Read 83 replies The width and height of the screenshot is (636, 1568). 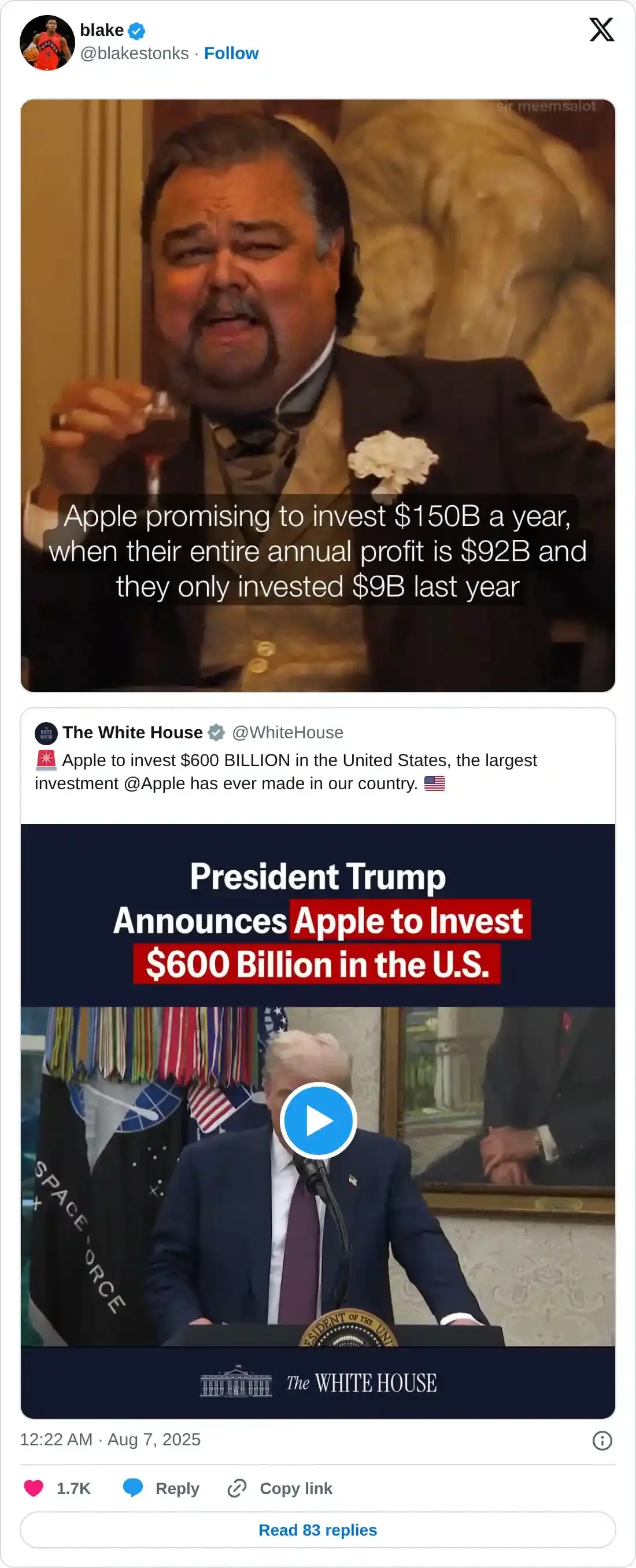coord(317,1530)
